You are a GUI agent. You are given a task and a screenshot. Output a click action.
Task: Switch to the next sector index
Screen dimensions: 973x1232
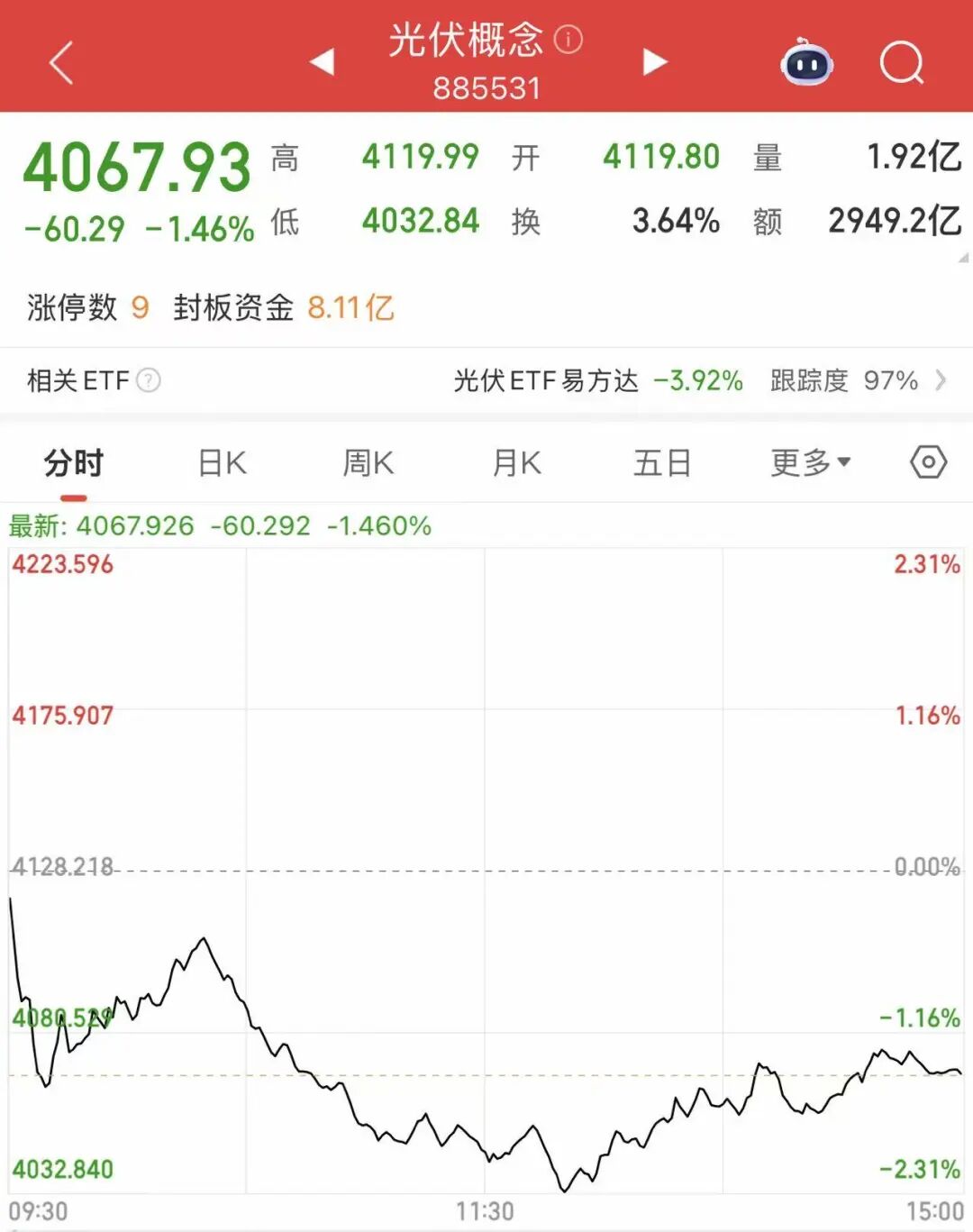point(655,62)
